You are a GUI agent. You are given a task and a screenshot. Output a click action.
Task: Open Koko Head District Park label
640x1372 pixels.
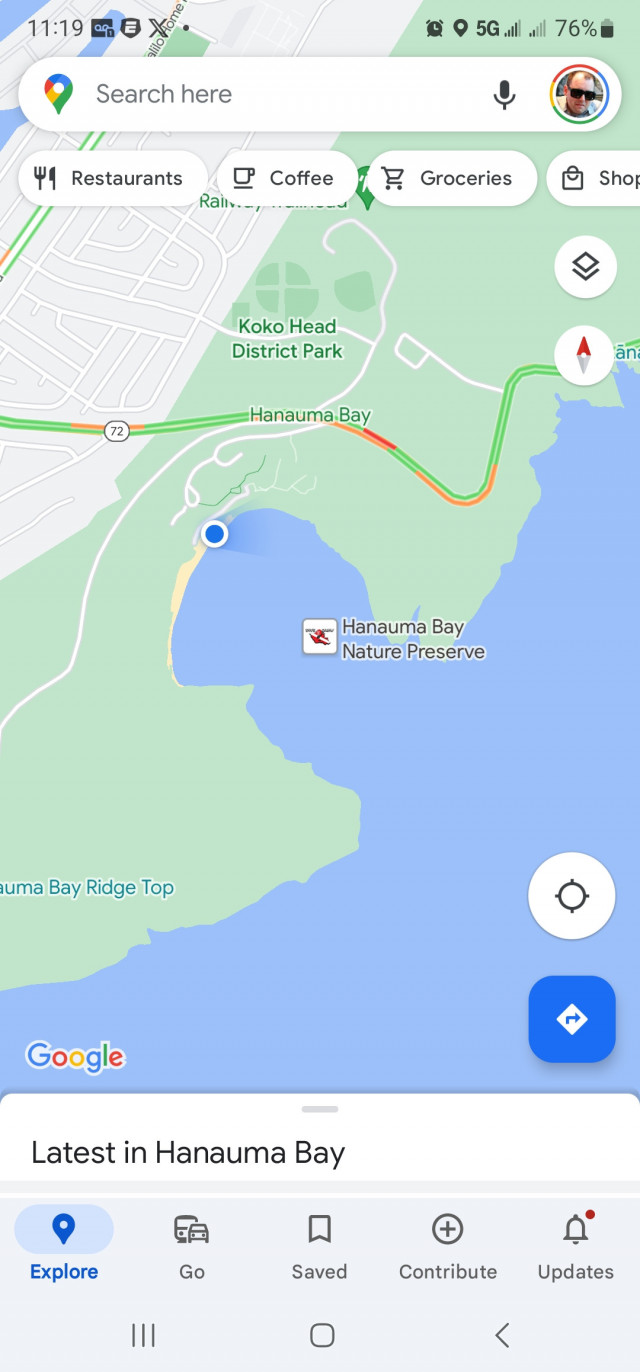[x=287, y=338]
